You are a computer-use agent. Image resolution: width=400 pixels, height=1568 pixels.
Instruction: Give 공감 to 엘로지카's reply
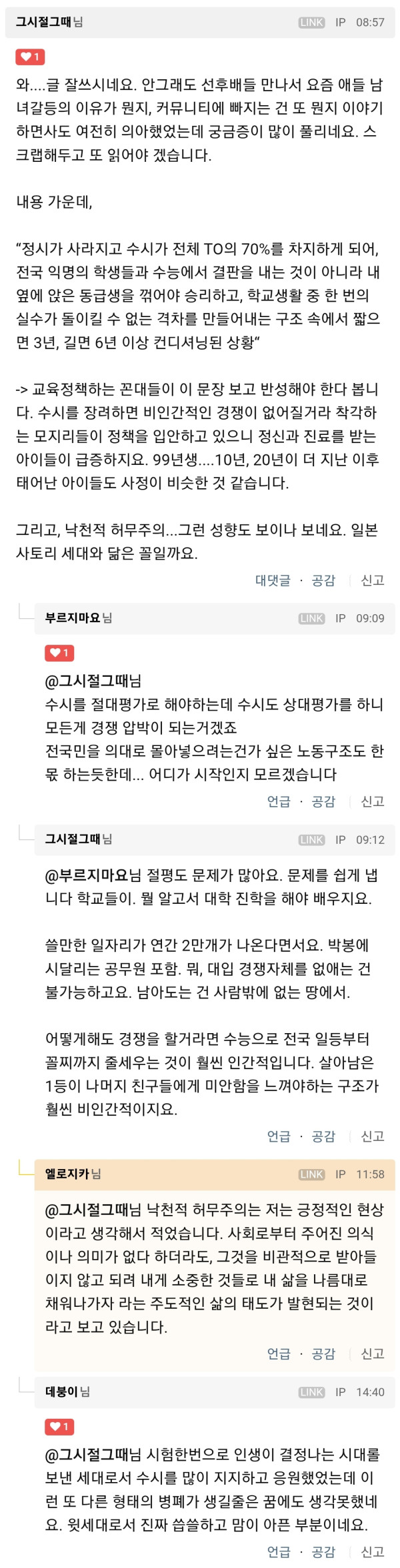coord(323,1354)
